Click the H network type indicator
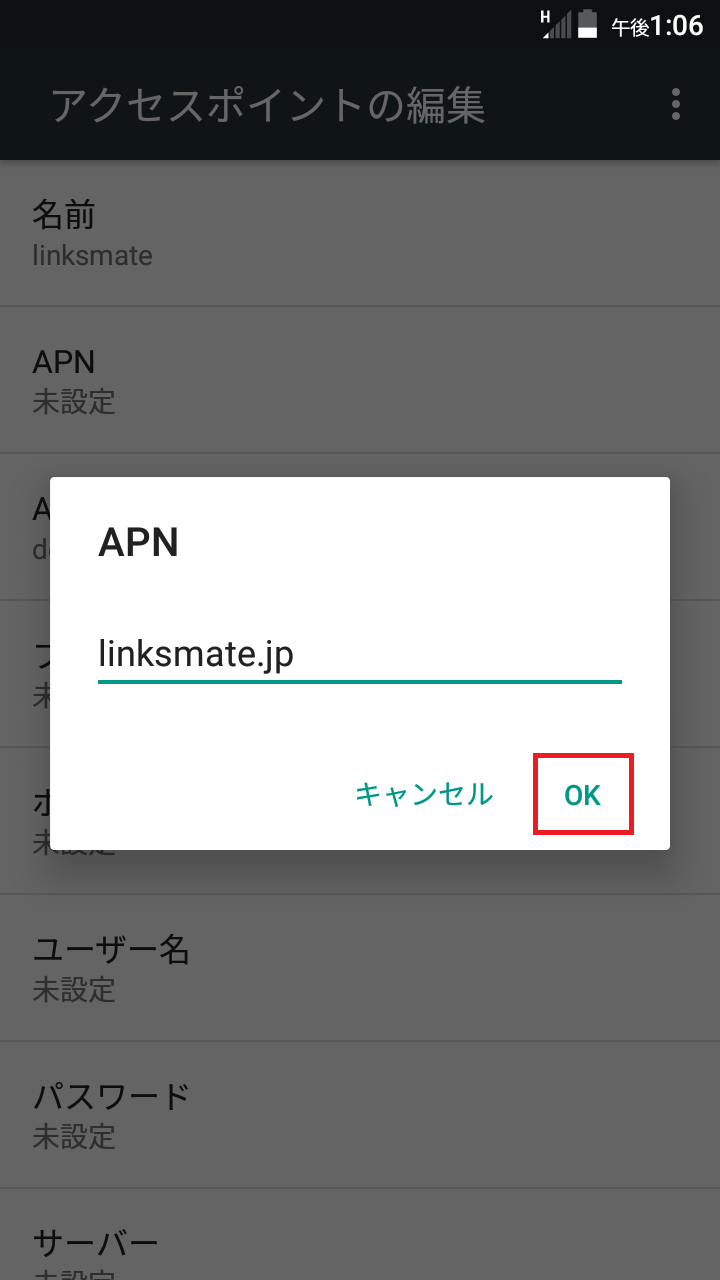 point(543,15)
